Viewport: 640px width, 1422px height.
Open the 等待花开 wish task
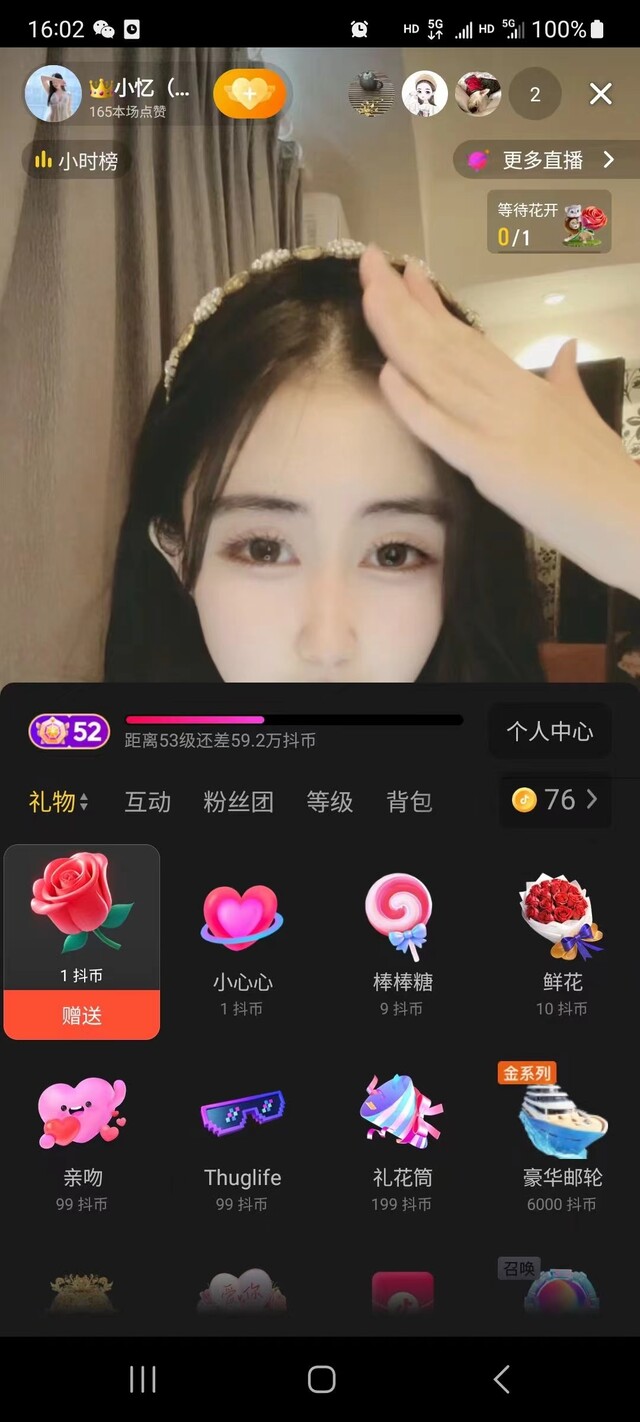549,223
